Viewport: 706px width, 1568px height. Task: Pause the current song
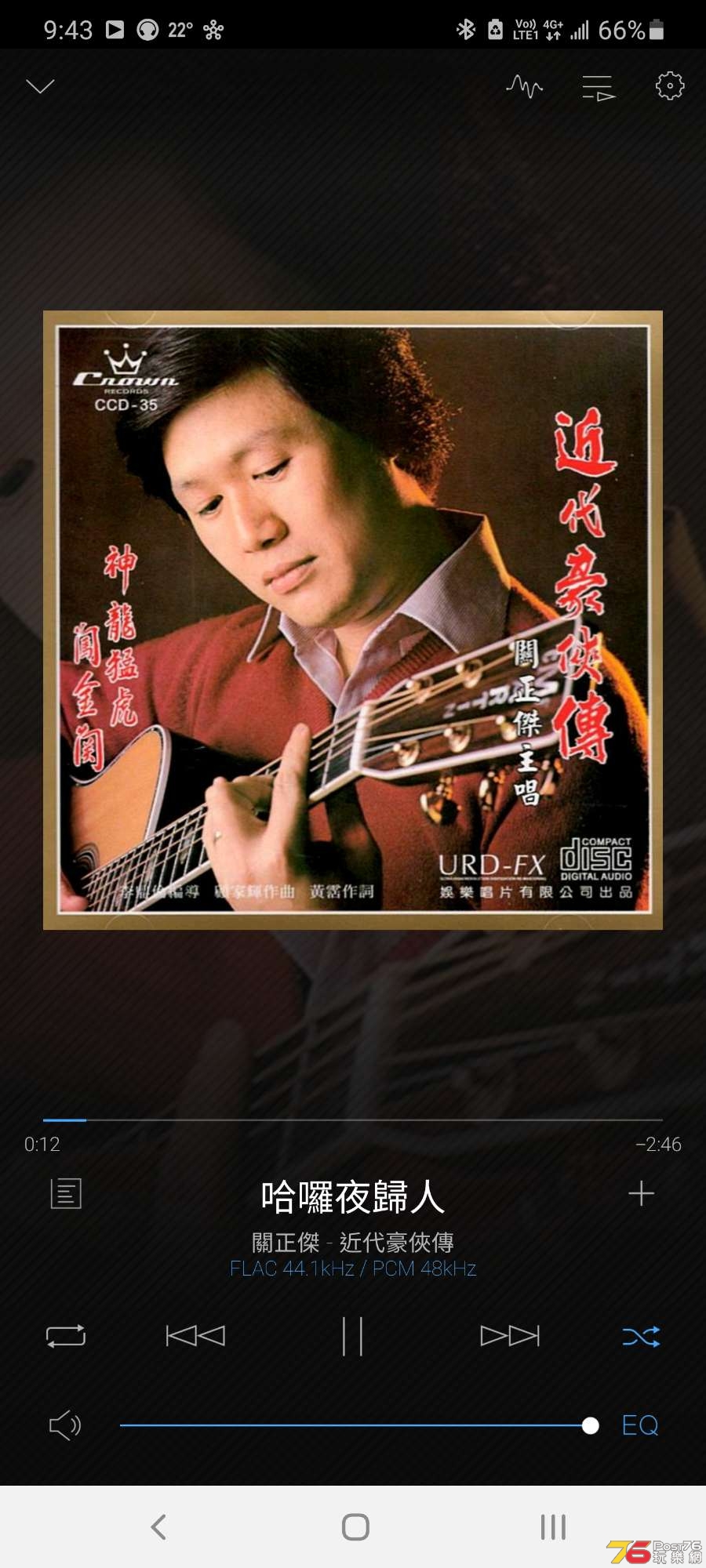click(x=352, y=1336)
